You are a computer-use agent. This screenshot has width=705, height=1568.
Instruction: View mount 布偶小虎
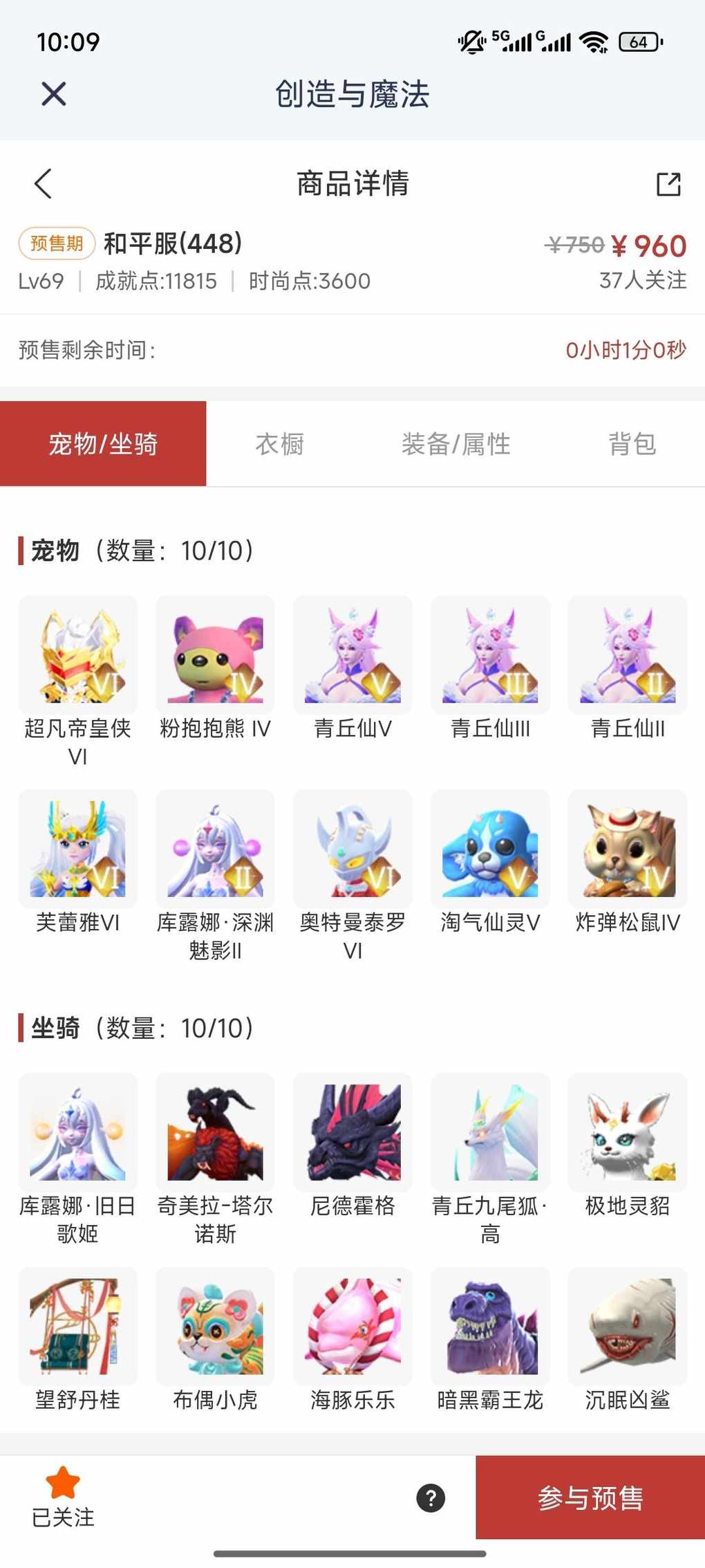(215, 1327)
